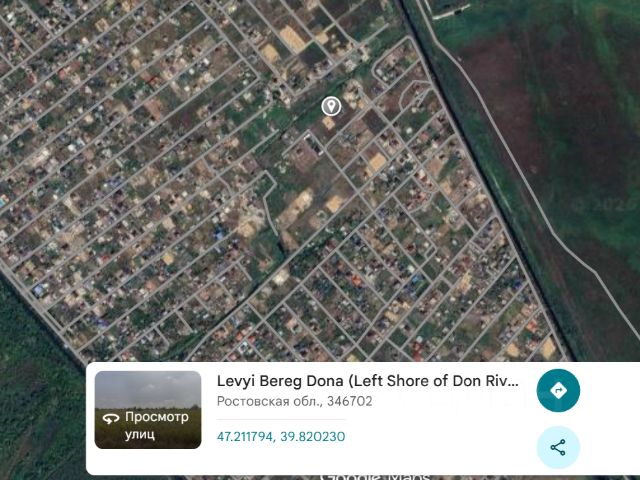Get directions to Levyi Bereg Dona
This screenshot has height=480, width=640.
coord(558,390)
